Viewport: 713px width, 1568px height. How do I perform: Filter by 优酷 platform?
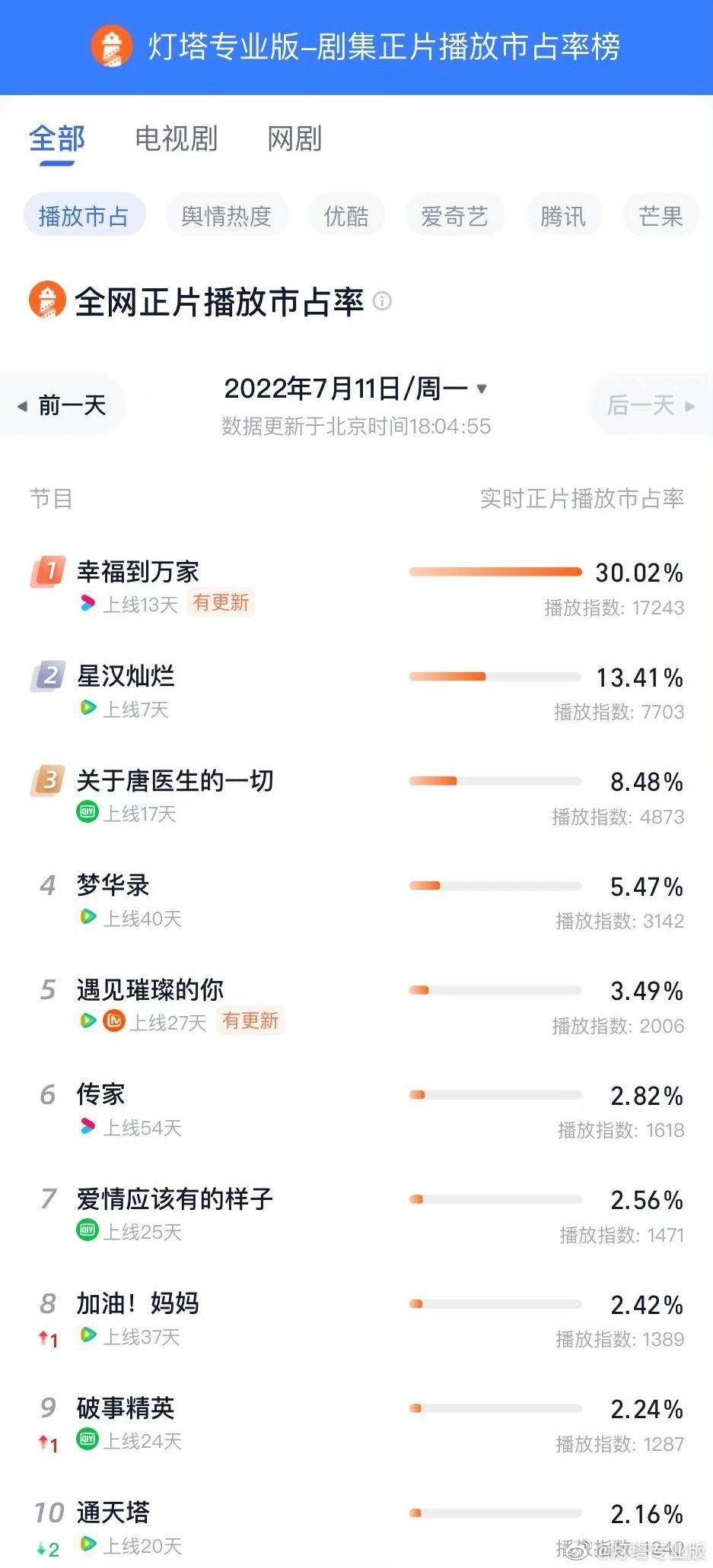[346, 216]
